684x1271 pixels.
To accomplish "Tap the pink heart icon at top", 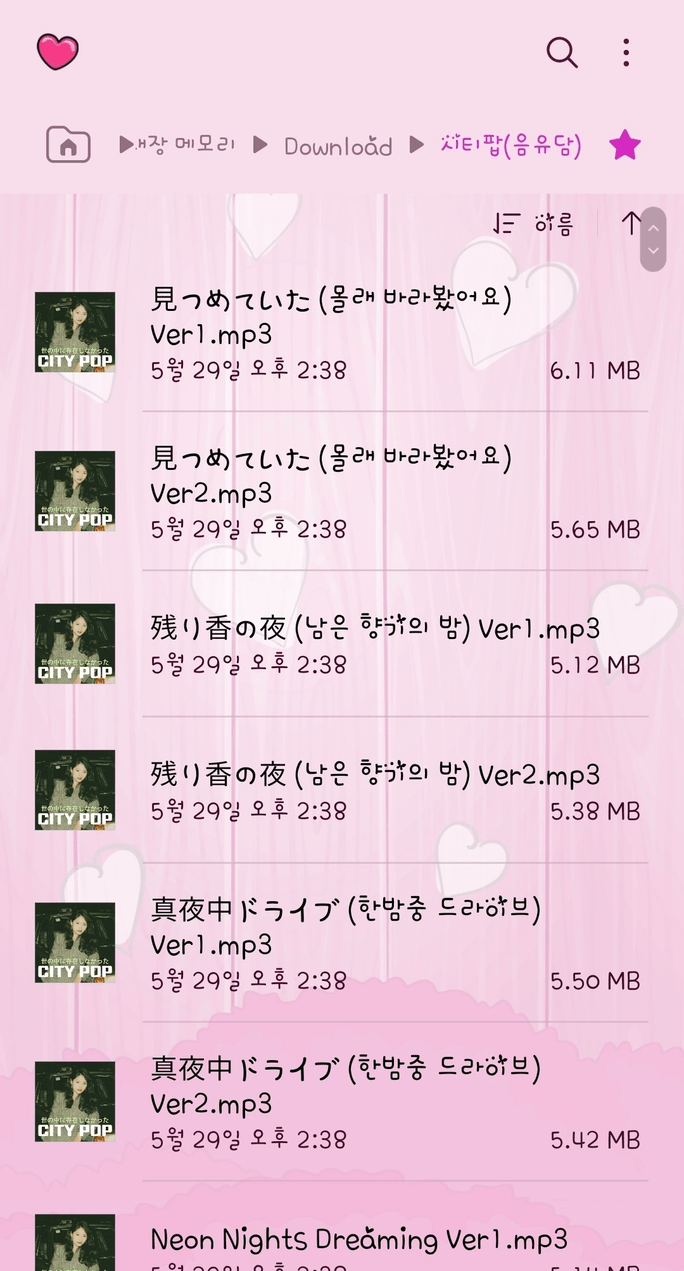I will pos(57,52).
